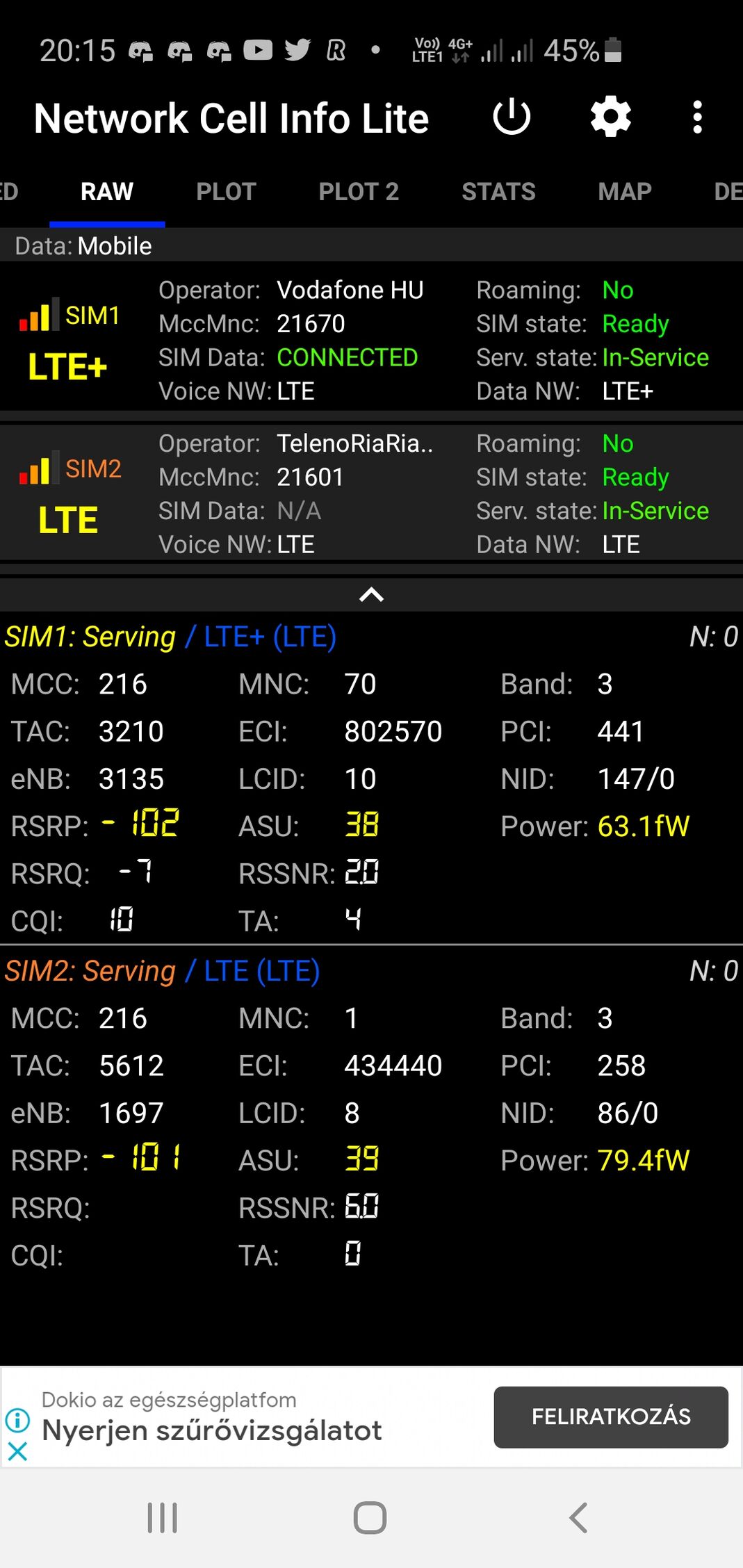743x1568 pixels.
Task: Tap the power icon in the app bar
Action: tap(512, 117)
